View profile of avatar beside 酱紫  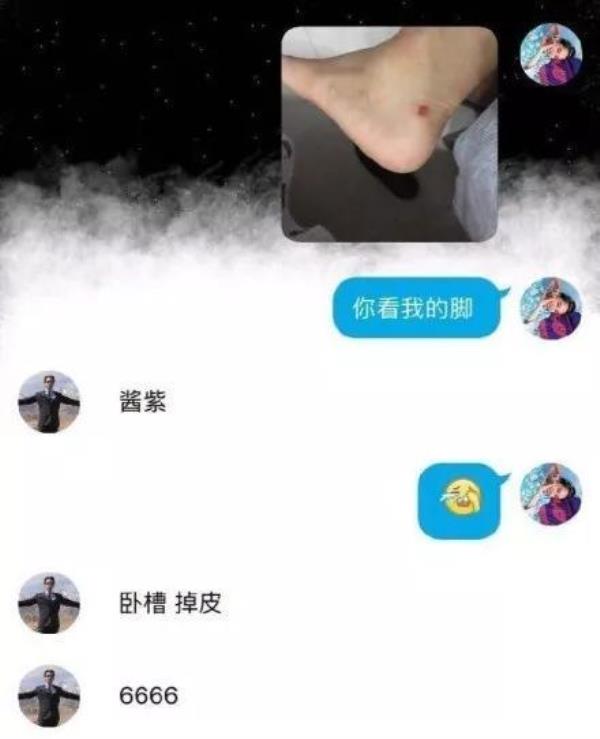click(48, 402)
